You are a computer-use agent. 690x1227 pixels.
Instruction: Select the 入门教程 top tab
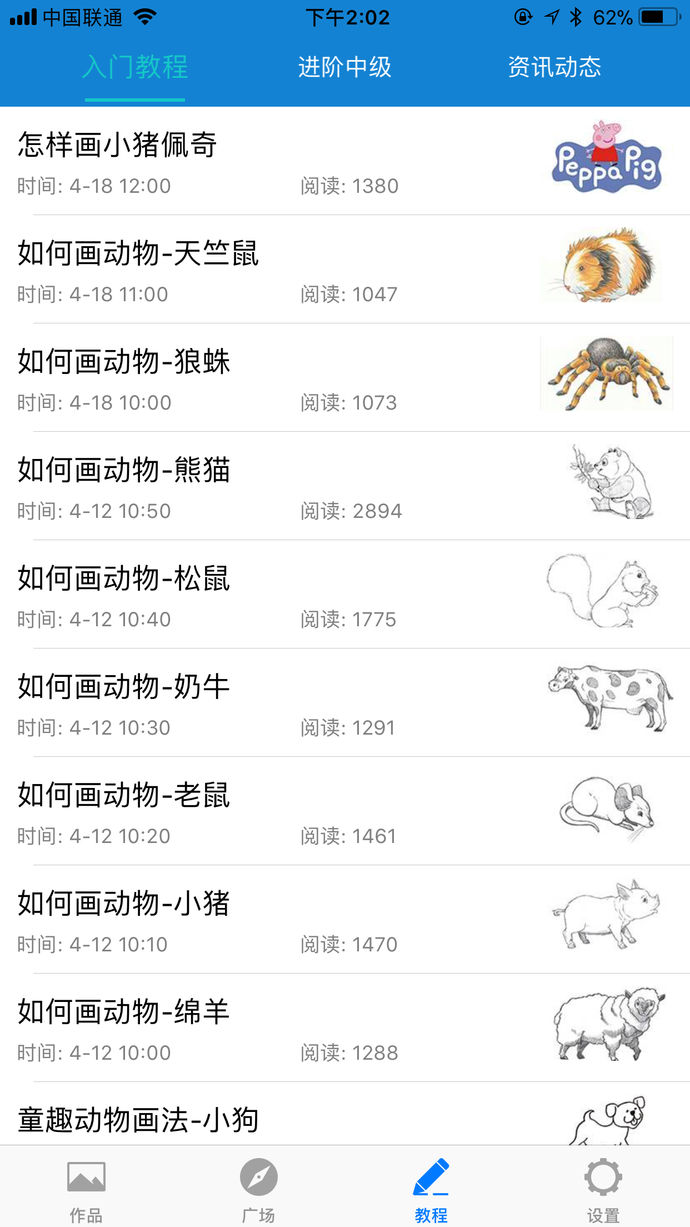(135, 68)
